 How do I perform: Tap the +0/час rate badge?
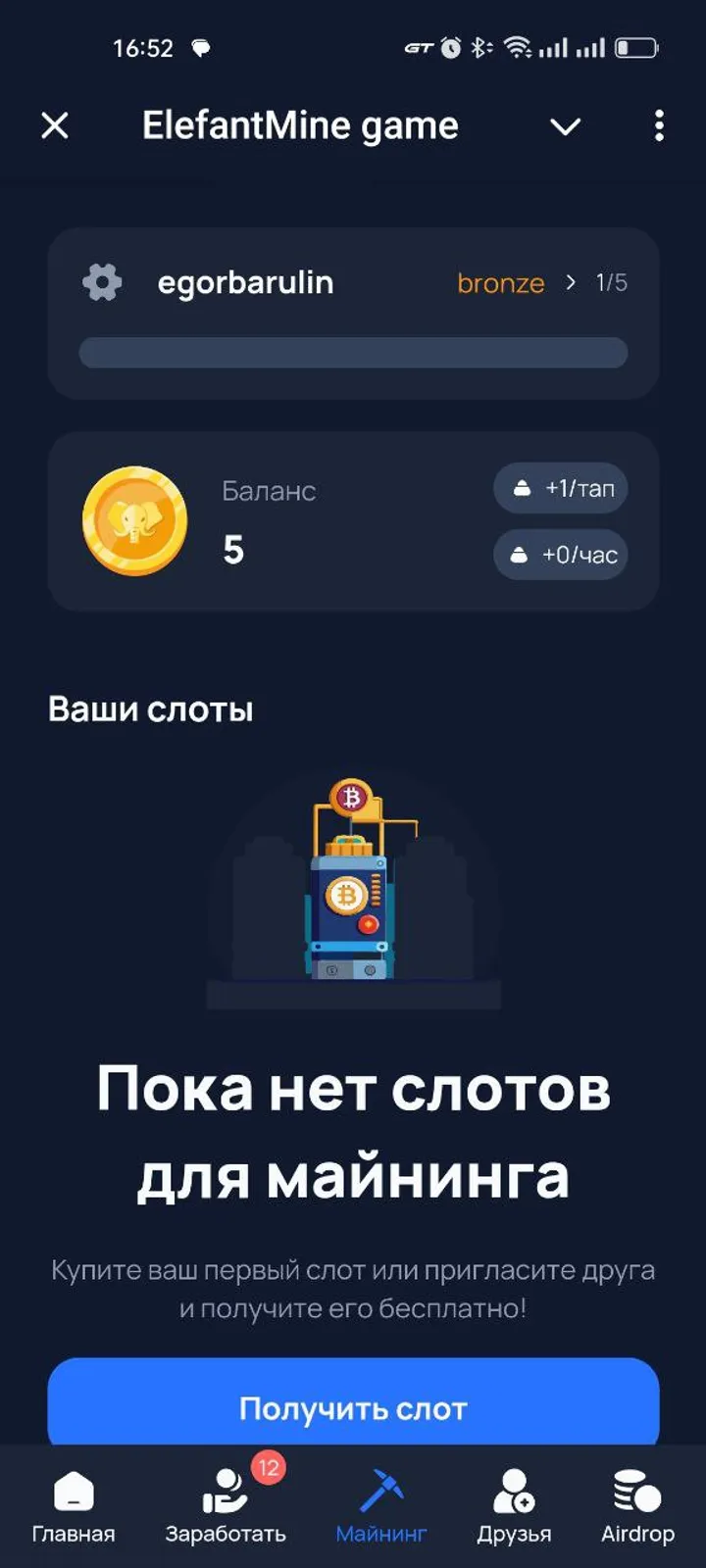pyautogui.click(x=560, y=555)
